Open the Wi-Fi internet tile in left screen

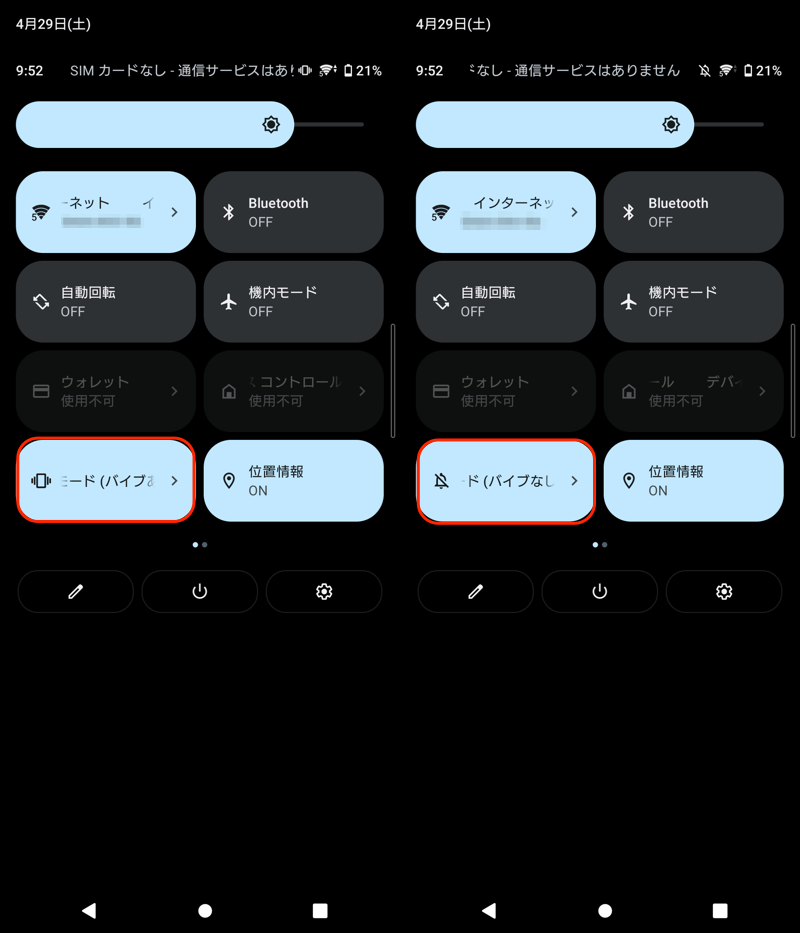click(x=105, y=212)
